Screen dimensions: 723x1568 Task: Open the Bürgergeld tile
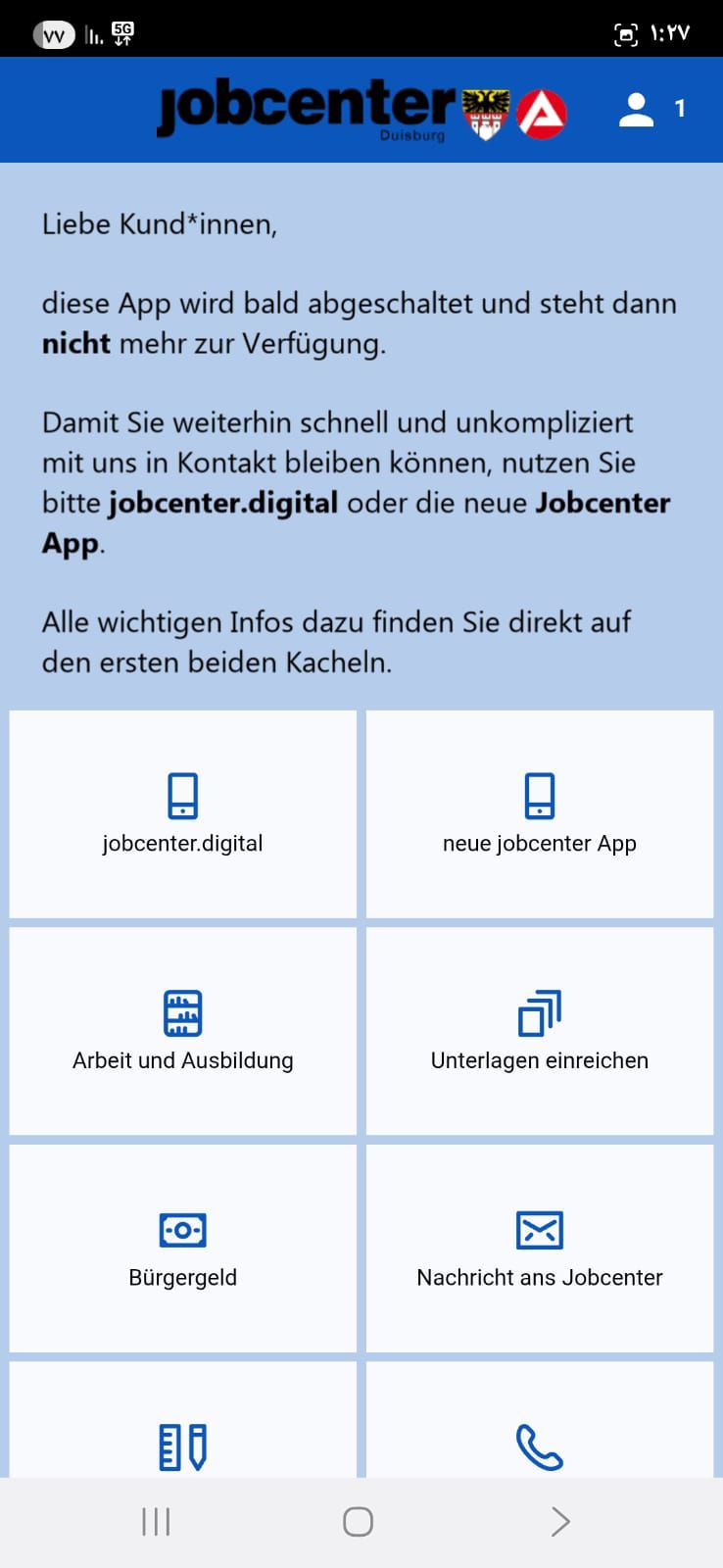(x=183, y=1249)
